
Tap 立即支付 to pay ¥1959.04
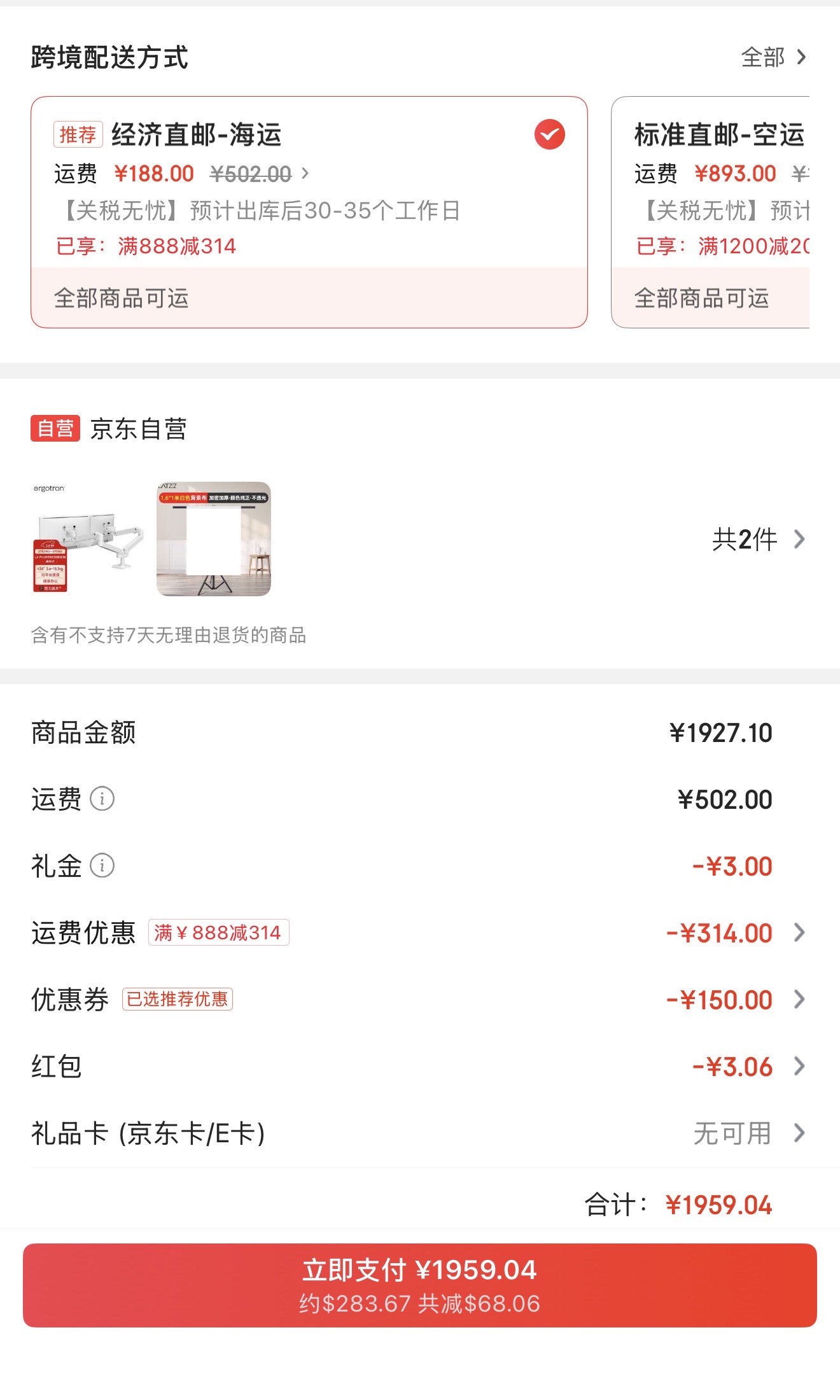(x=420, y=1285)
